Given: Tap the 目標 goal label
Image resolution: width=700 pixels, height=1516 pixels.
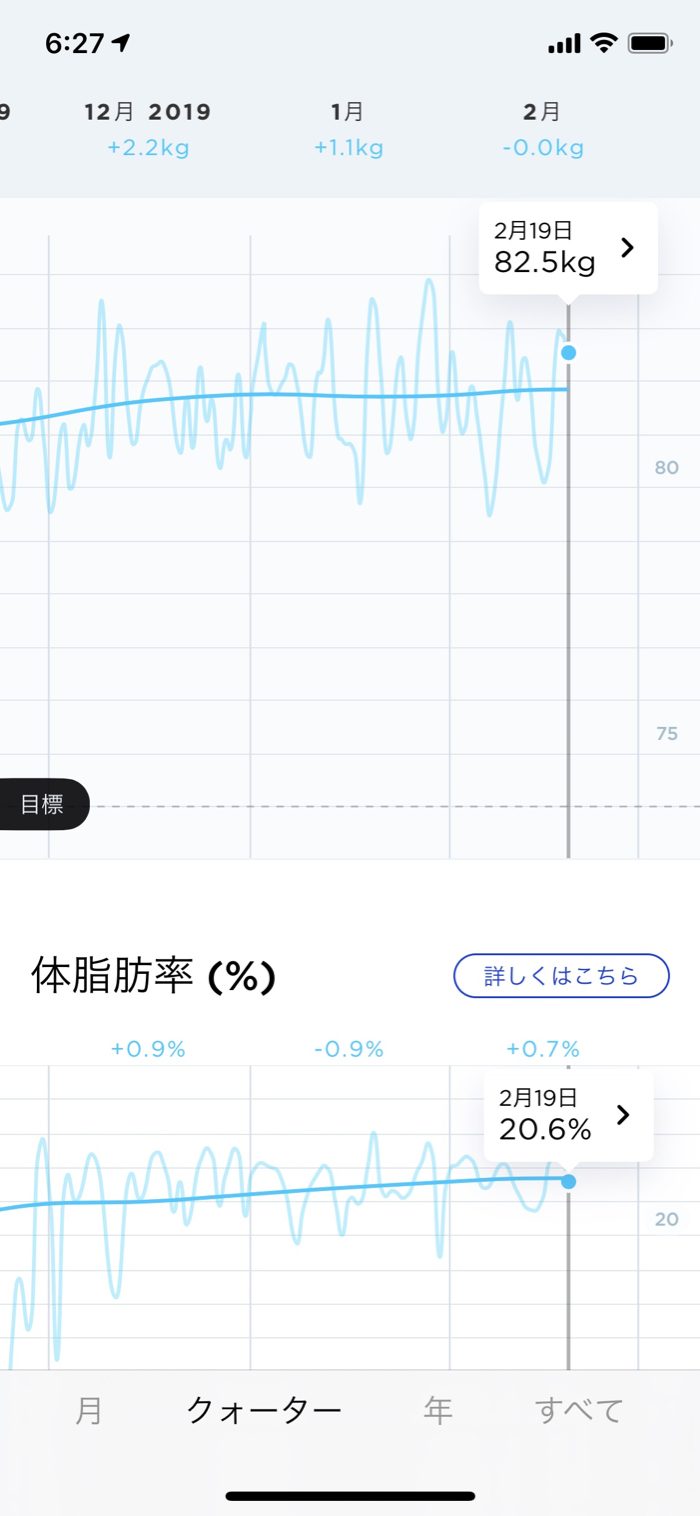Looking at the screenshot, I should (42, 805).
